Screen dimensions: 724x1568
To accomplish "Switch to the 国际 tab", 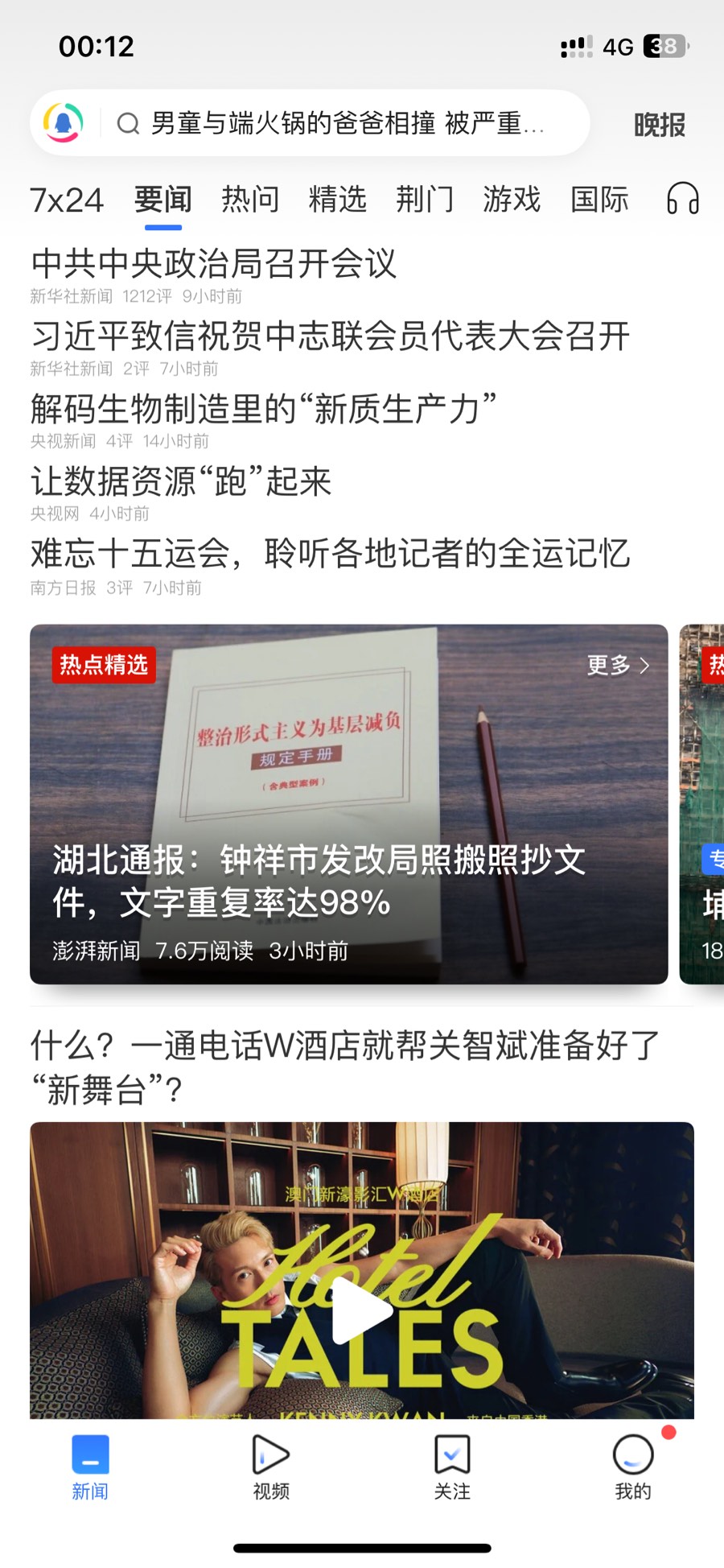I will [599, 200].
